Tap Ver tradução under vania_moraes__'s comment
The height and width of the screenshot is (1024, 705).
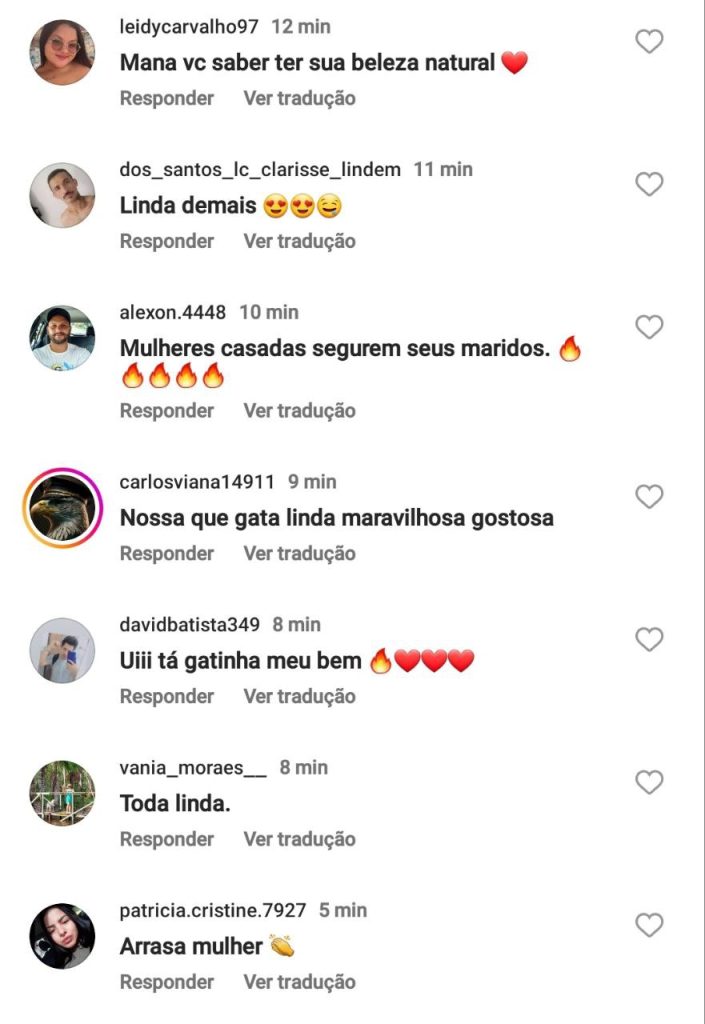click(x=299, y=839)
